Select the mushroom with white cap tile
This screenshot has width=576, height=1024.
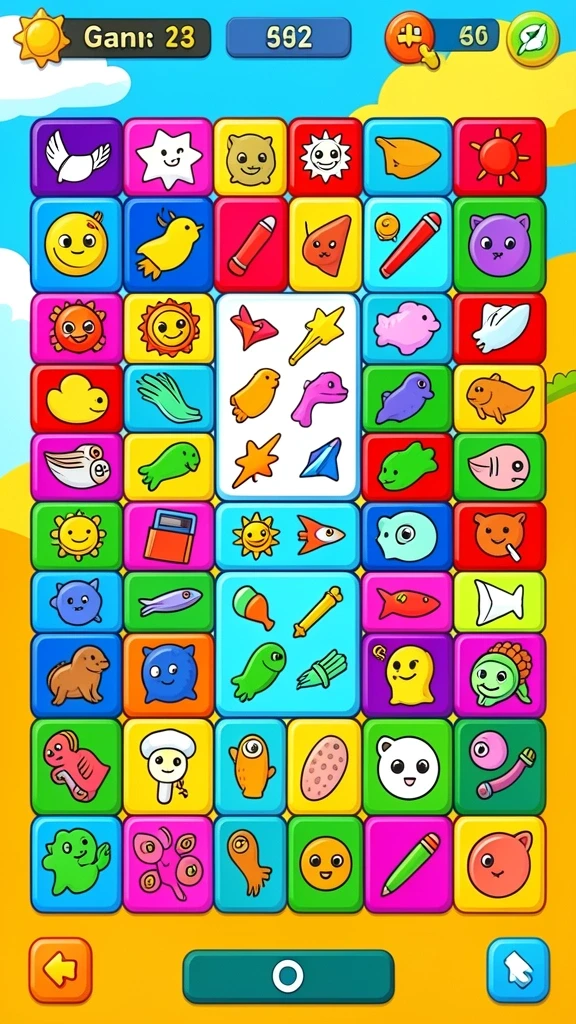coord(168,767)
